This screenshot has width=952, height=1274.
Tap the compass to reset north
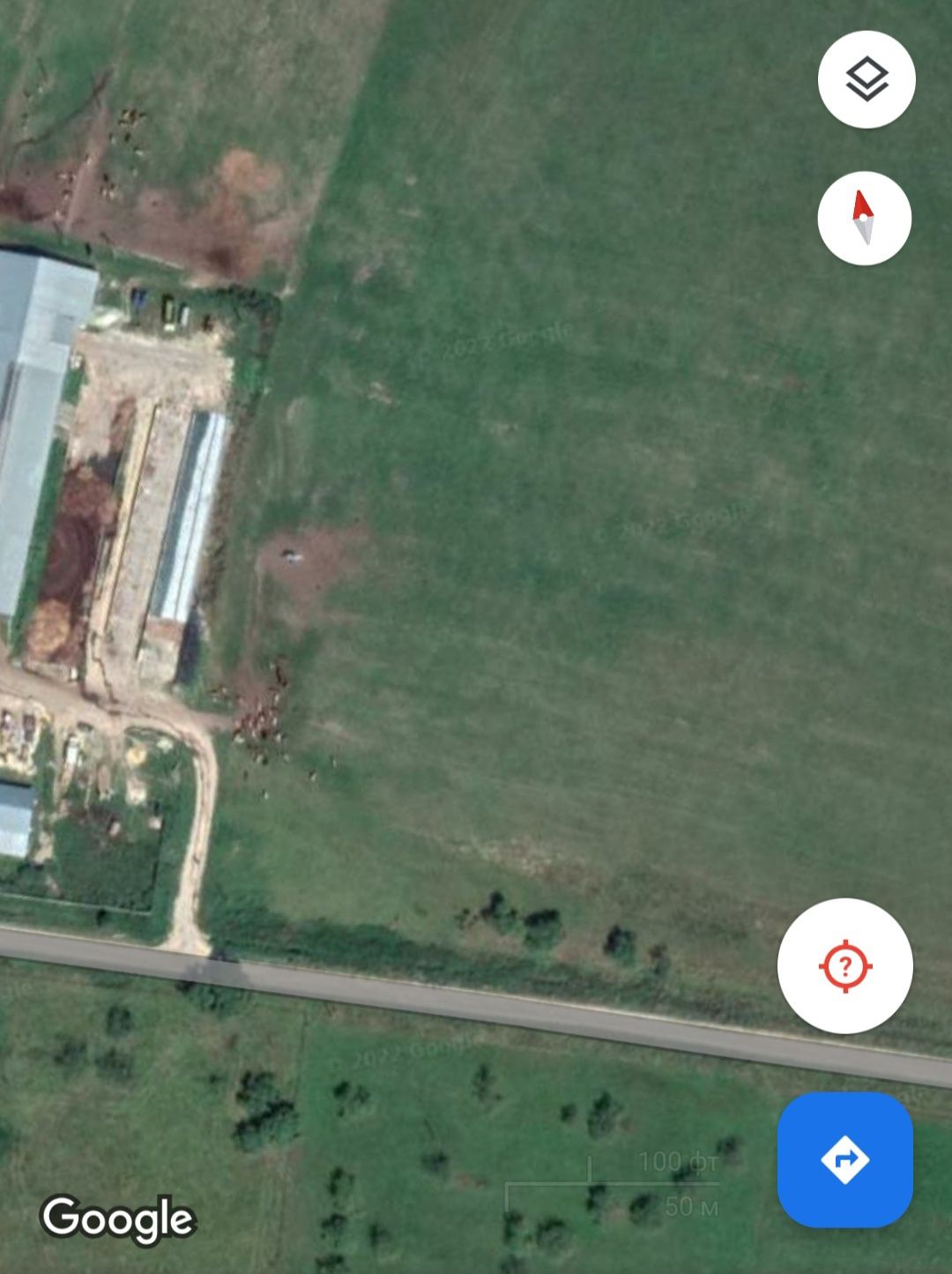point(864,218)
